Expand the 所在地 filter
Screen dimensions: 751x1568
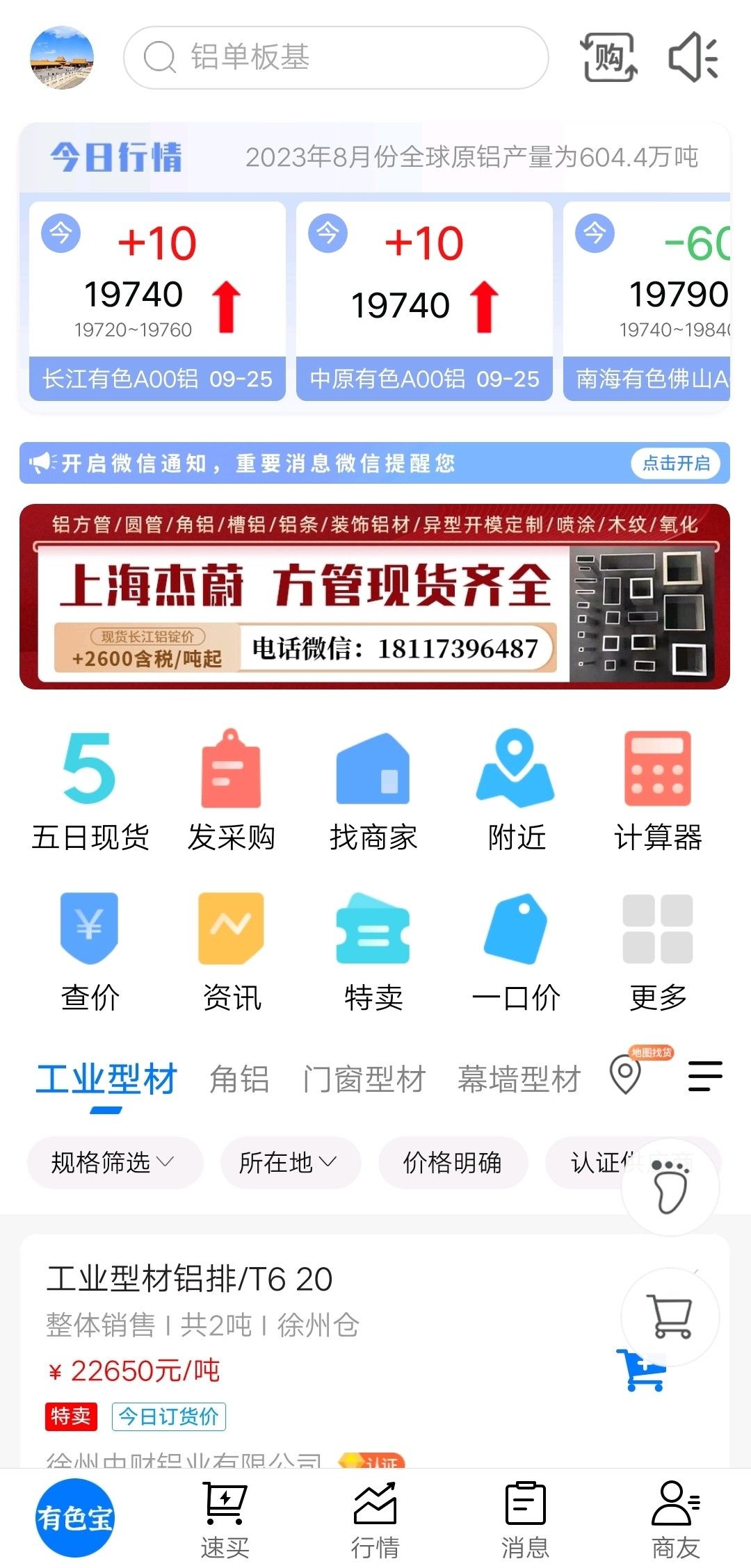pyautogui.click(x=291, y=1162)
